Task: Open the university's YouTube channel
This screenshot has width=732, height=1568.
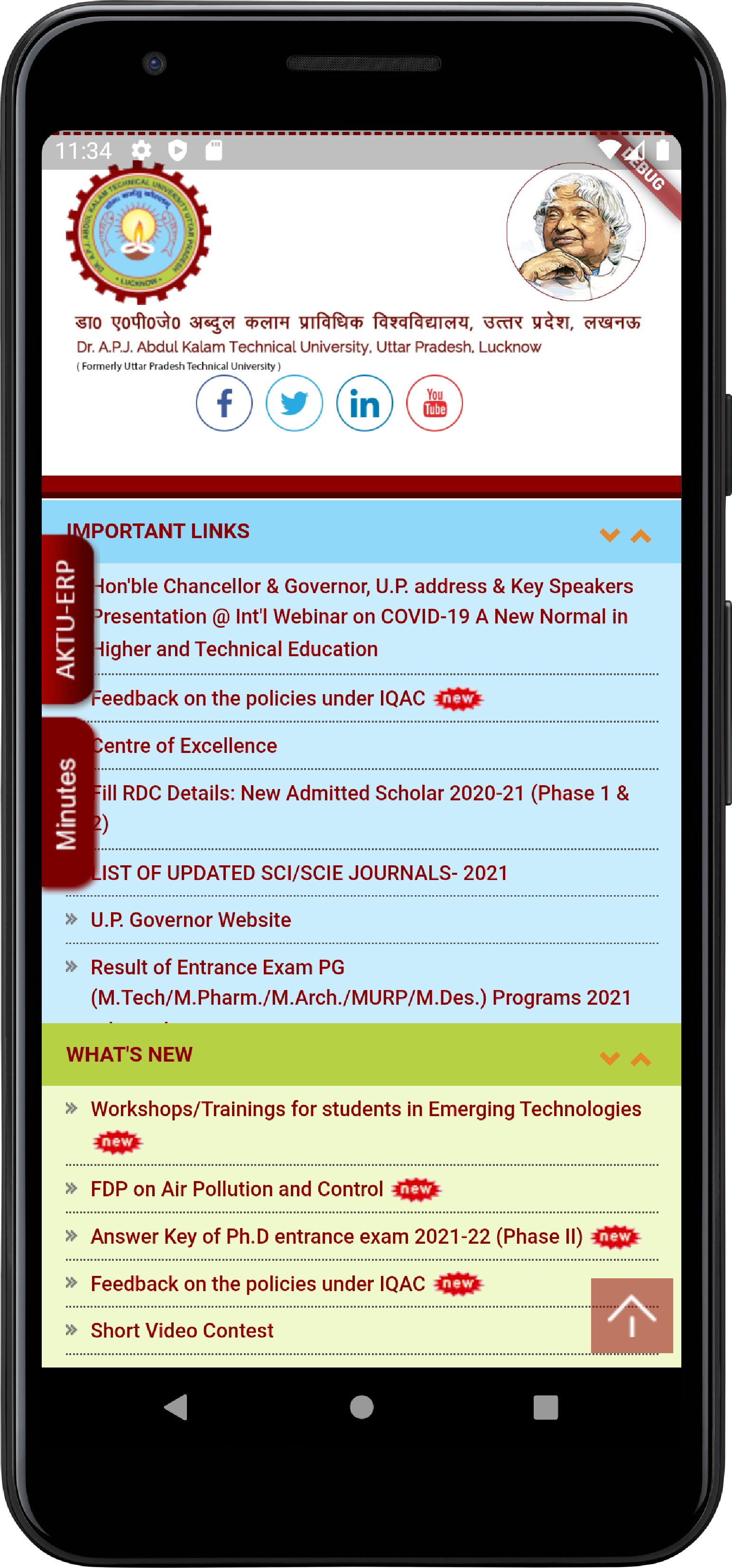Action: (434, 403)
